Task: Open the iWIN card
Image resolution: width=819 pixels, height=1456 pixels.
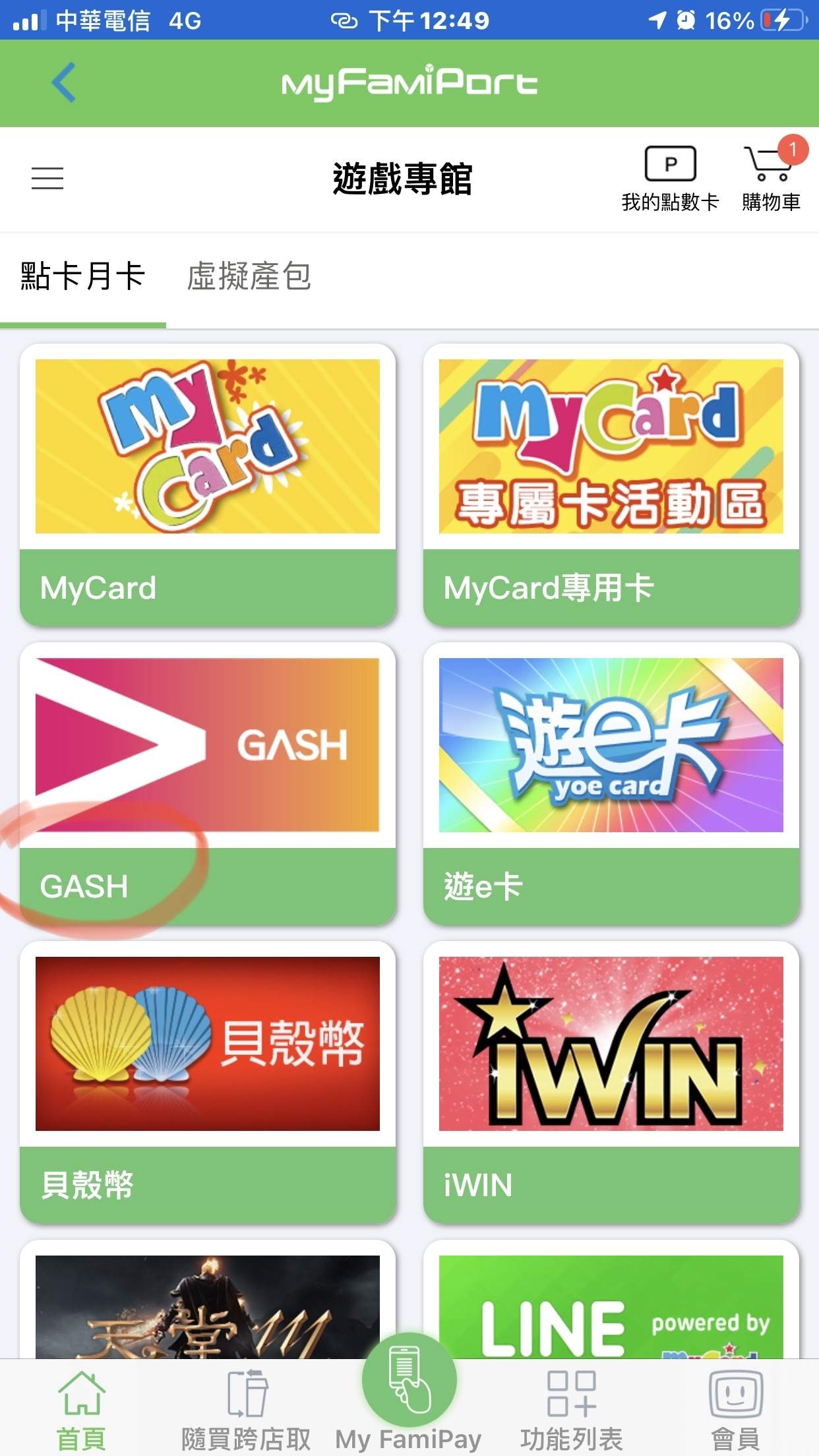Action: click(x=611, y=1082)
